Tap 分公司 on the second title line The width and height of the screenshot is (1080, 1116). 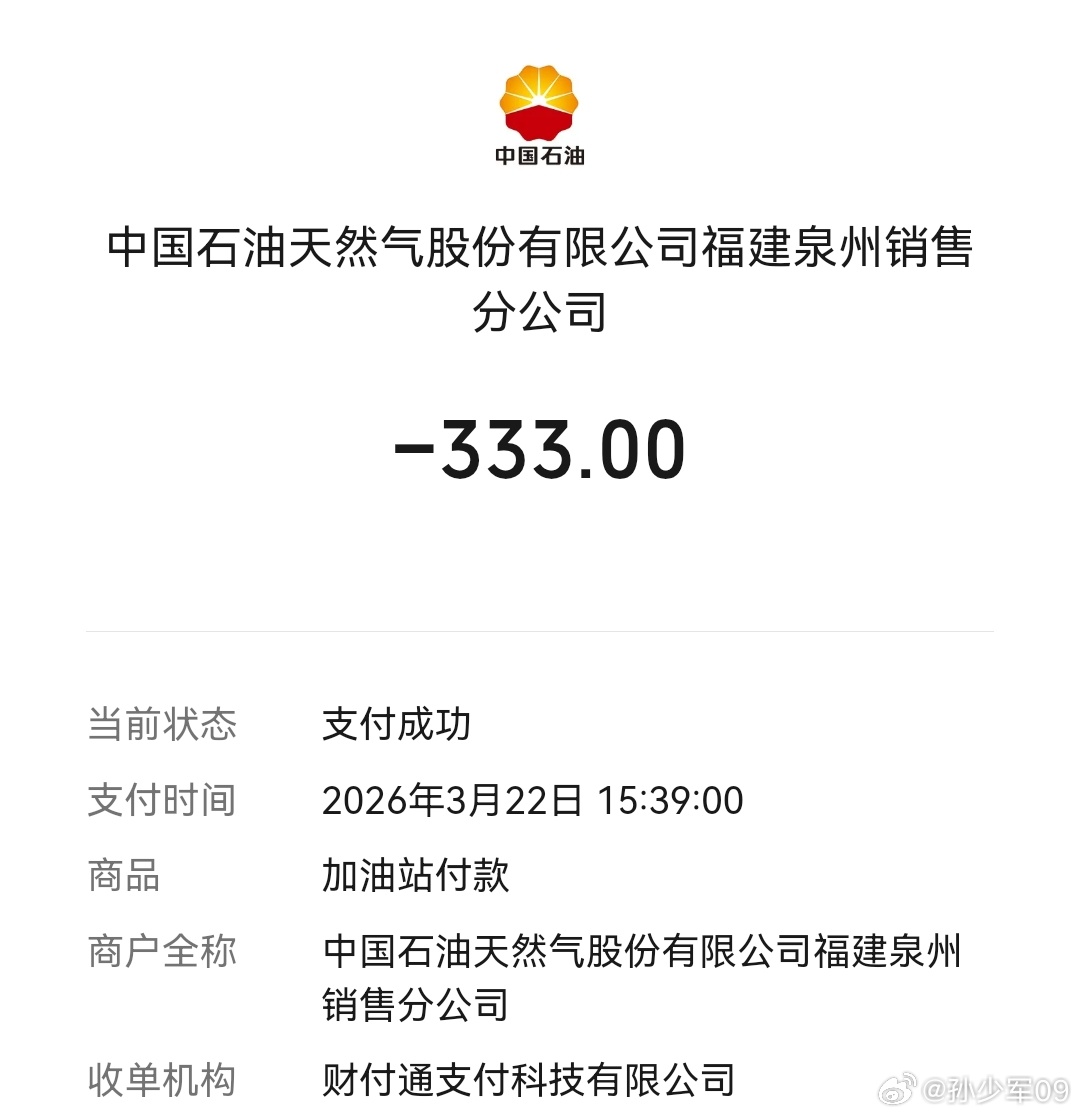[540, 310]
